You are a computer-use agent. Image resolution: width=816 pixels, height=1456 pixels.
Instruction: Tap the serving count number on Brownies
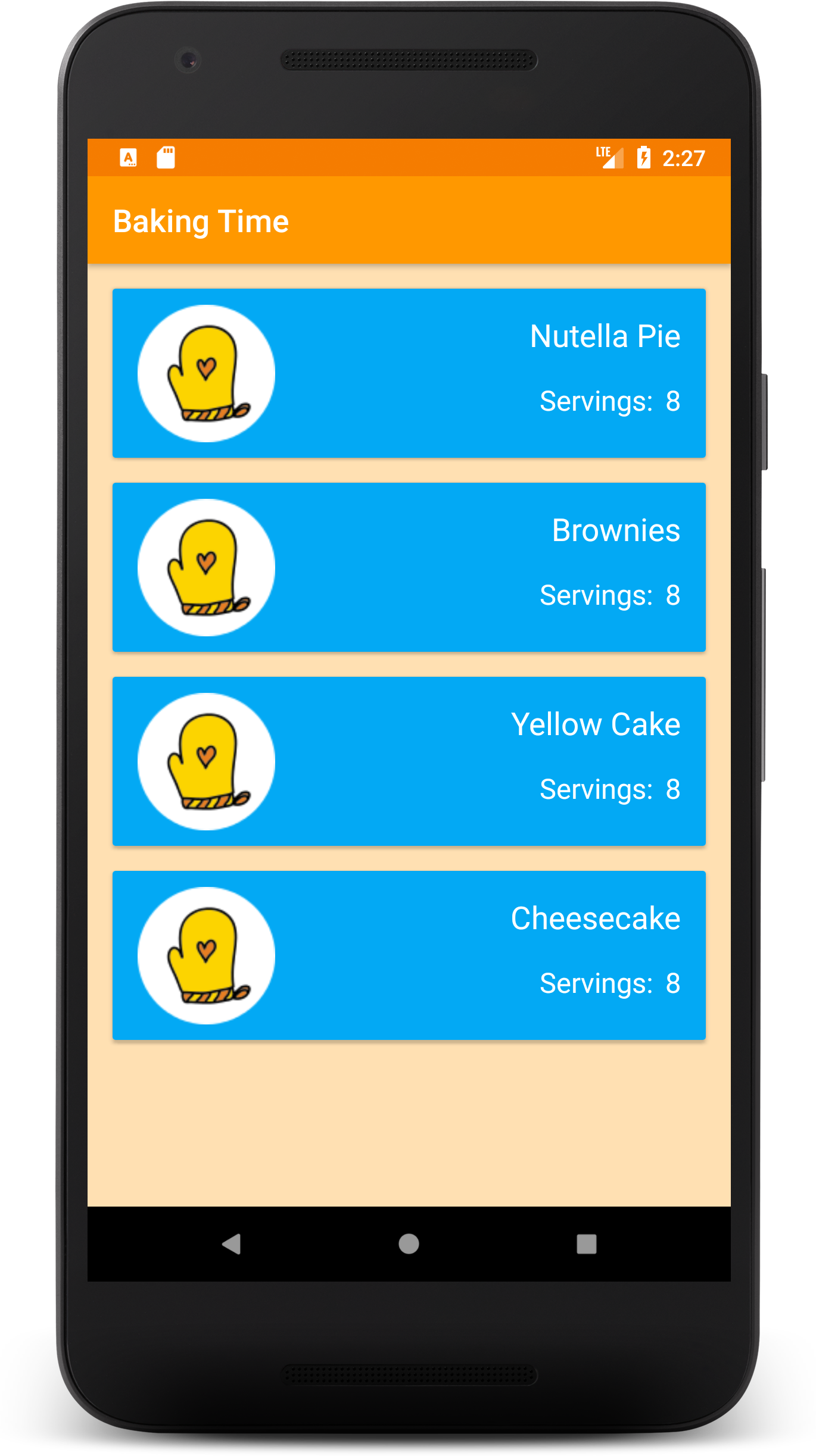coord(674,595)
